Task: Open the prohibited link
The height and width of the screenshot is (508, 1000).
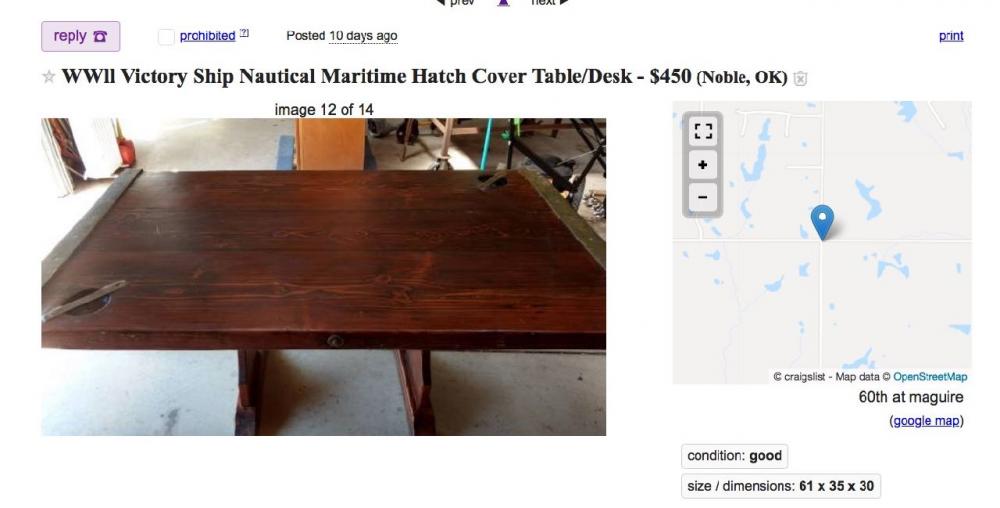Action: tap(207, 36)
